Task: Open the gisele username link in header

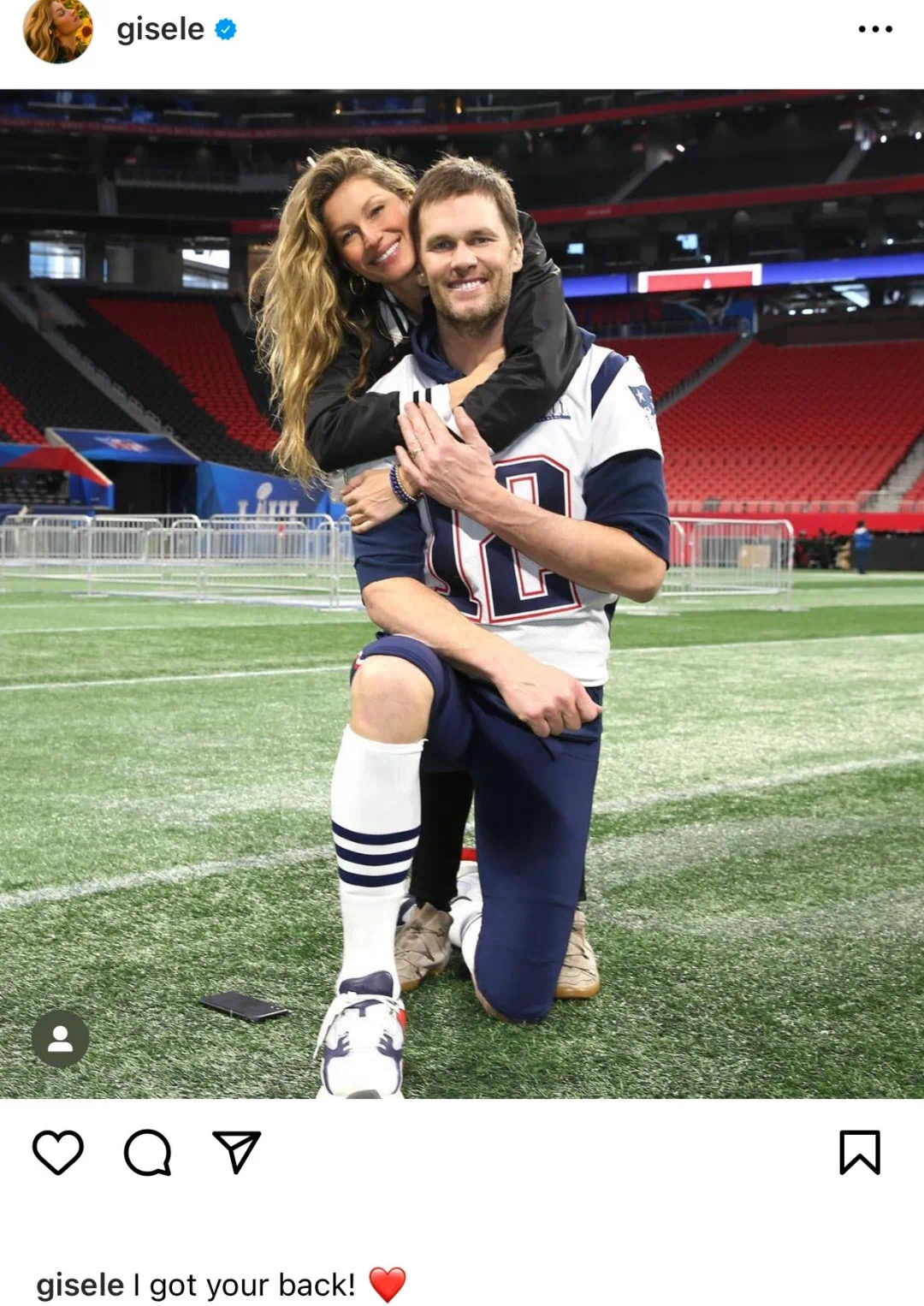Action: click(x=160, y=30)
